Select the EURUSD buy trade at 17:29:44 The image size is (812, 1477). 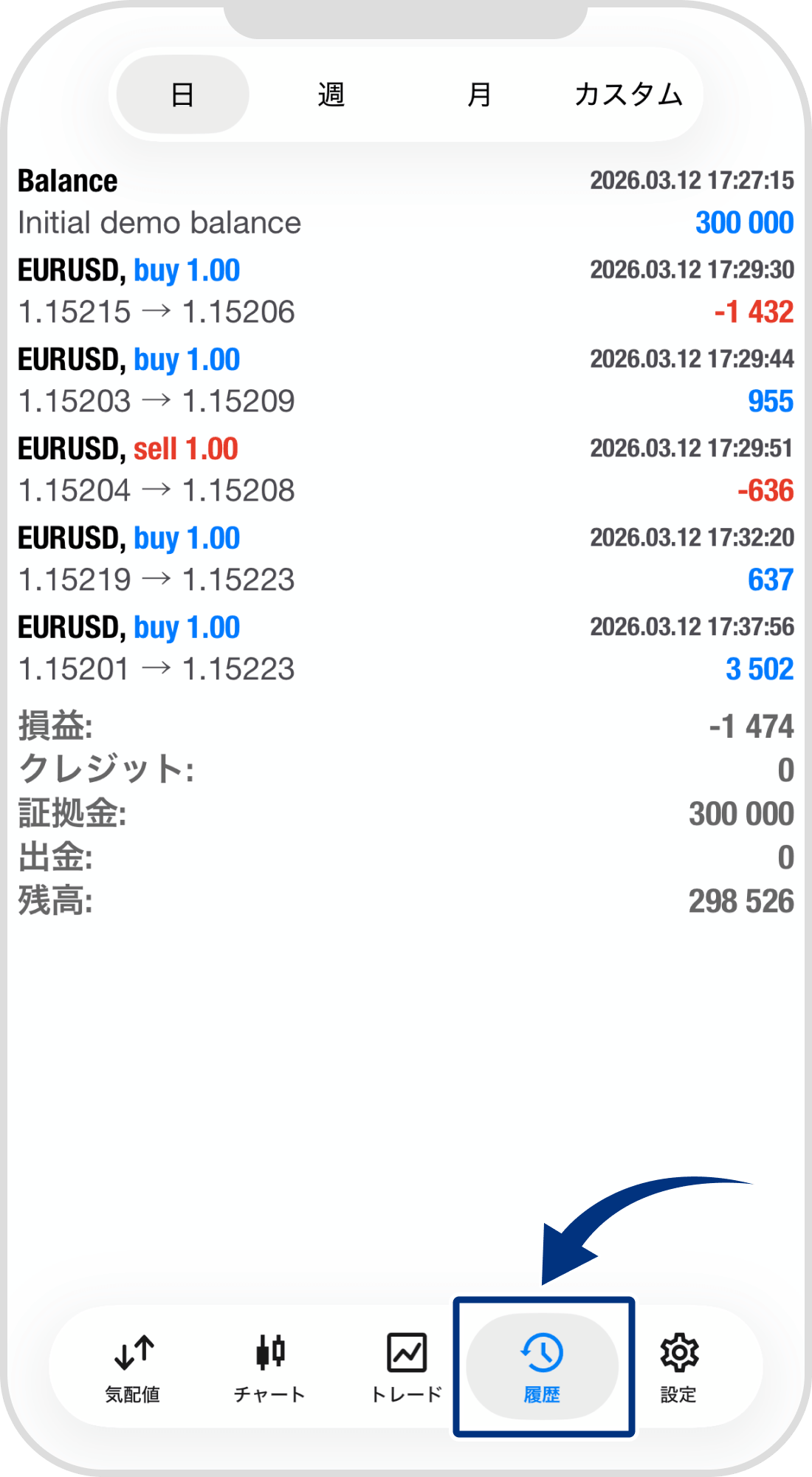(405, 380)
